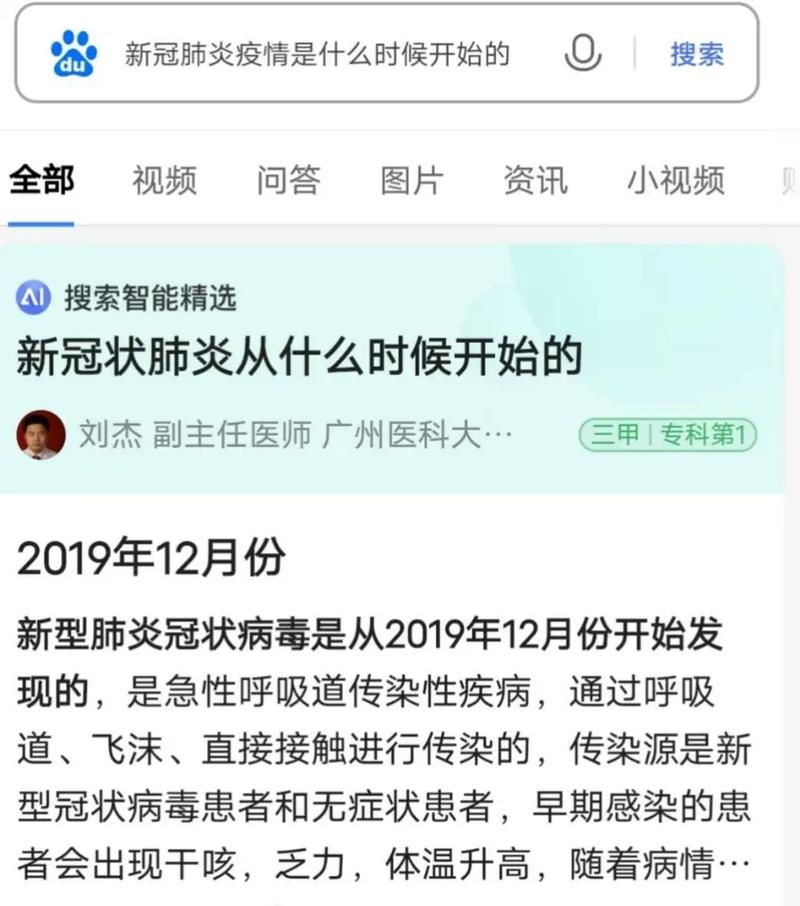Select the 全部 tab
The height and width of the screenshot is (906, 800).
coord(44,179)
